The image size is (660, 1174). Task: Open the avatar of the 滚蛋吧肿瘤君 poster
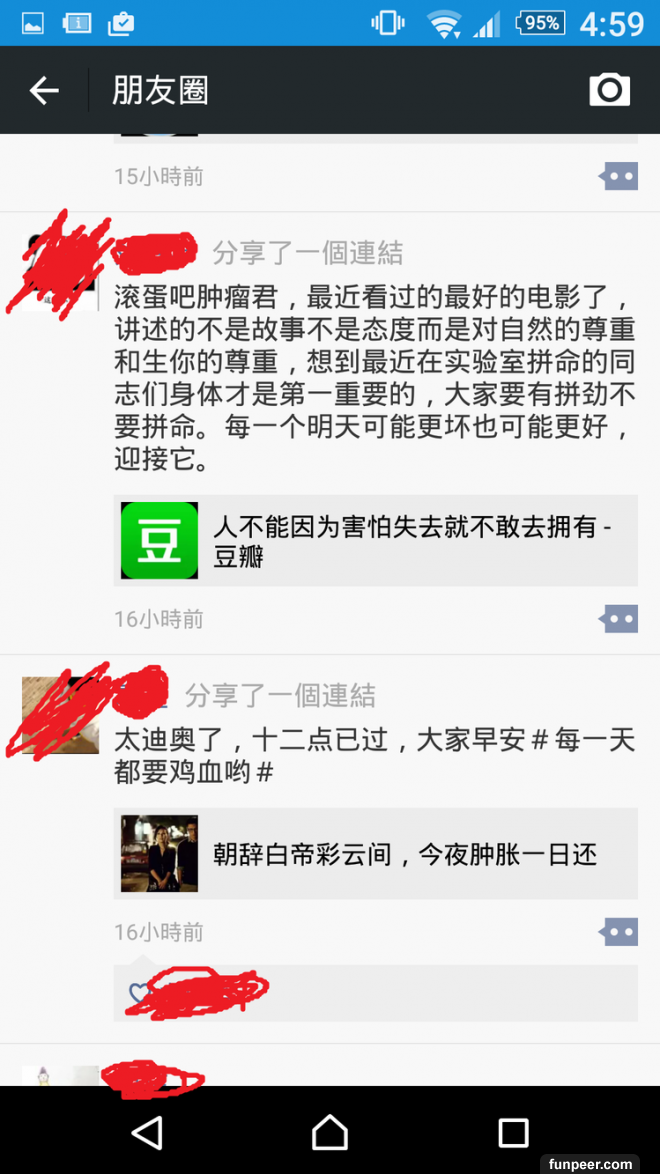[60, 272]
